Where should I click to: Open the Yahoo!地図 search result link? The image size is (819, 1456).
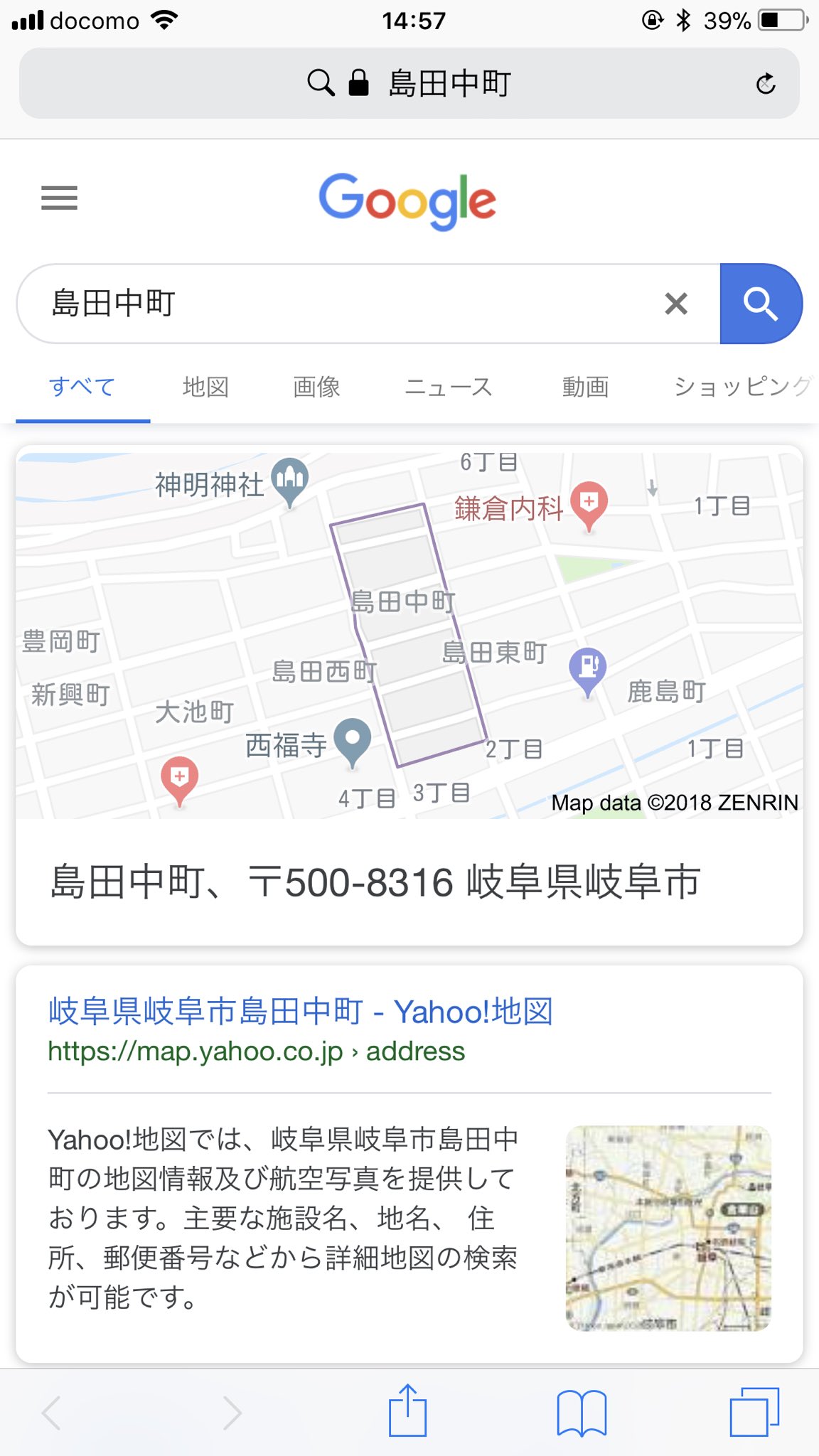pos(301,1012)
